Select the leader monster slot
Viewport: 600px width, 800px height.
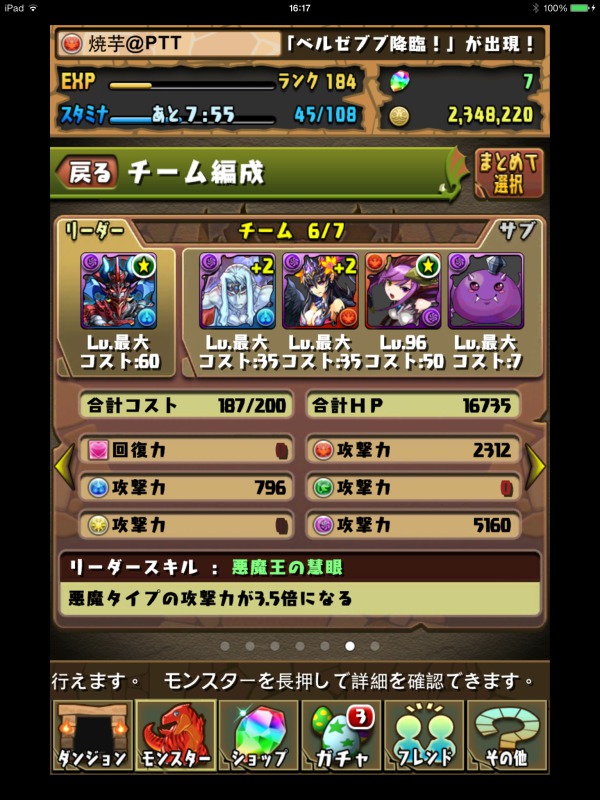(x=118, y=291)
